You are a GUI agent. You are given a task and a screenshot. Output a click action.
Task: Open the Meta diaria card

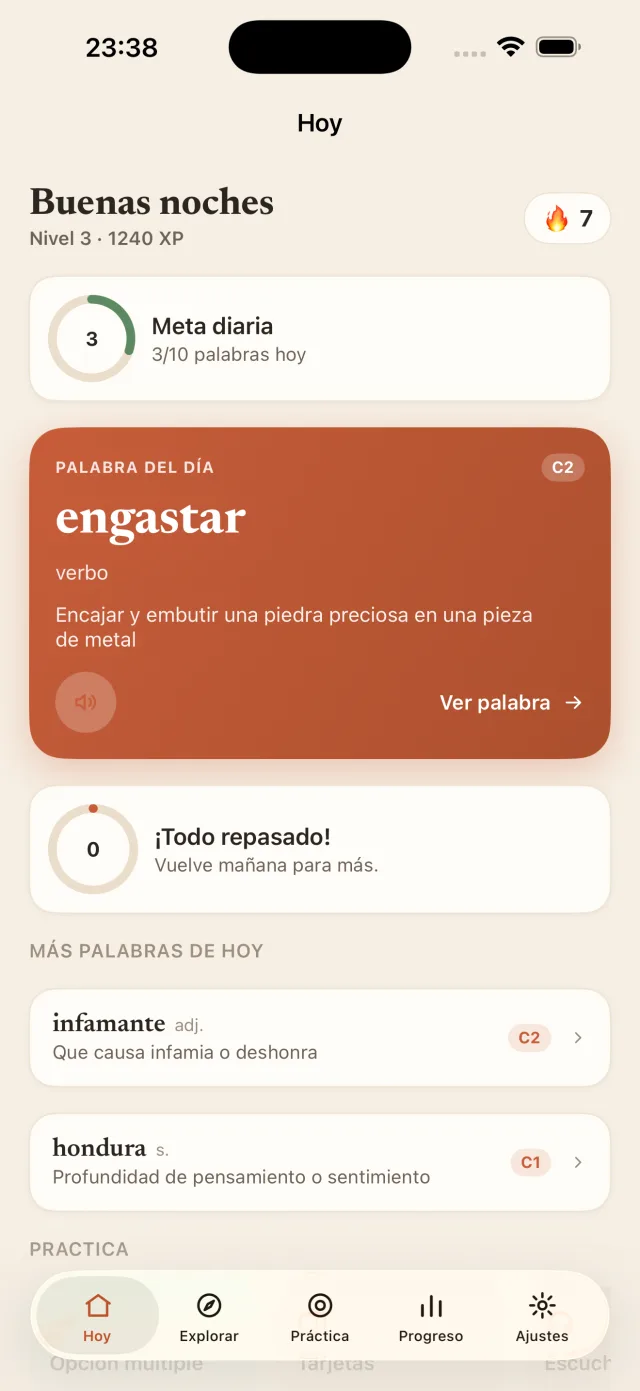pos(320,339)
